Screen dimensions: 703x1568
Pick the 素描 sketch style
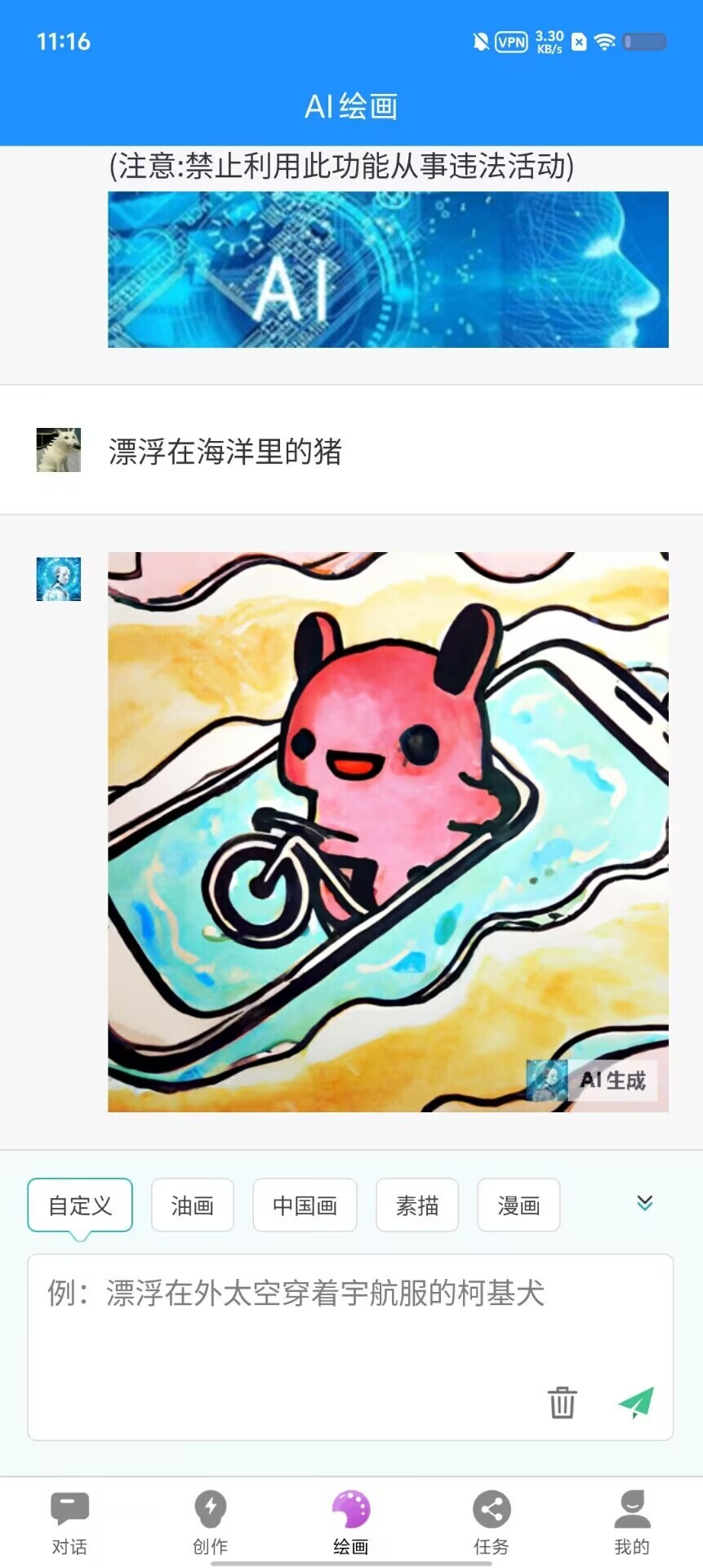coord(417,1205)
